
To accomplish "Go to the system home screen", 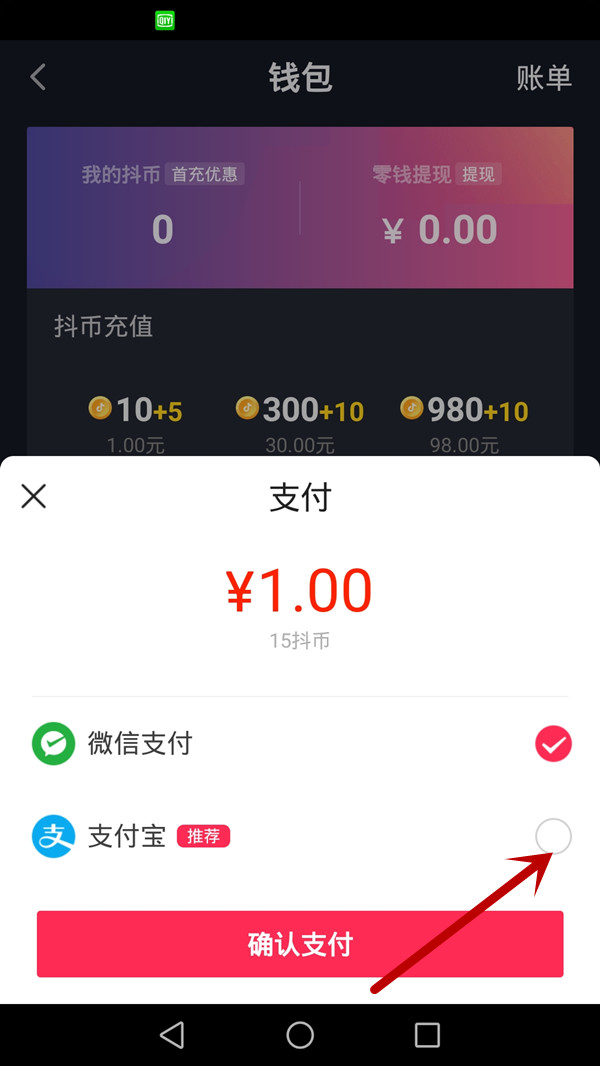I will (300, 1034).
